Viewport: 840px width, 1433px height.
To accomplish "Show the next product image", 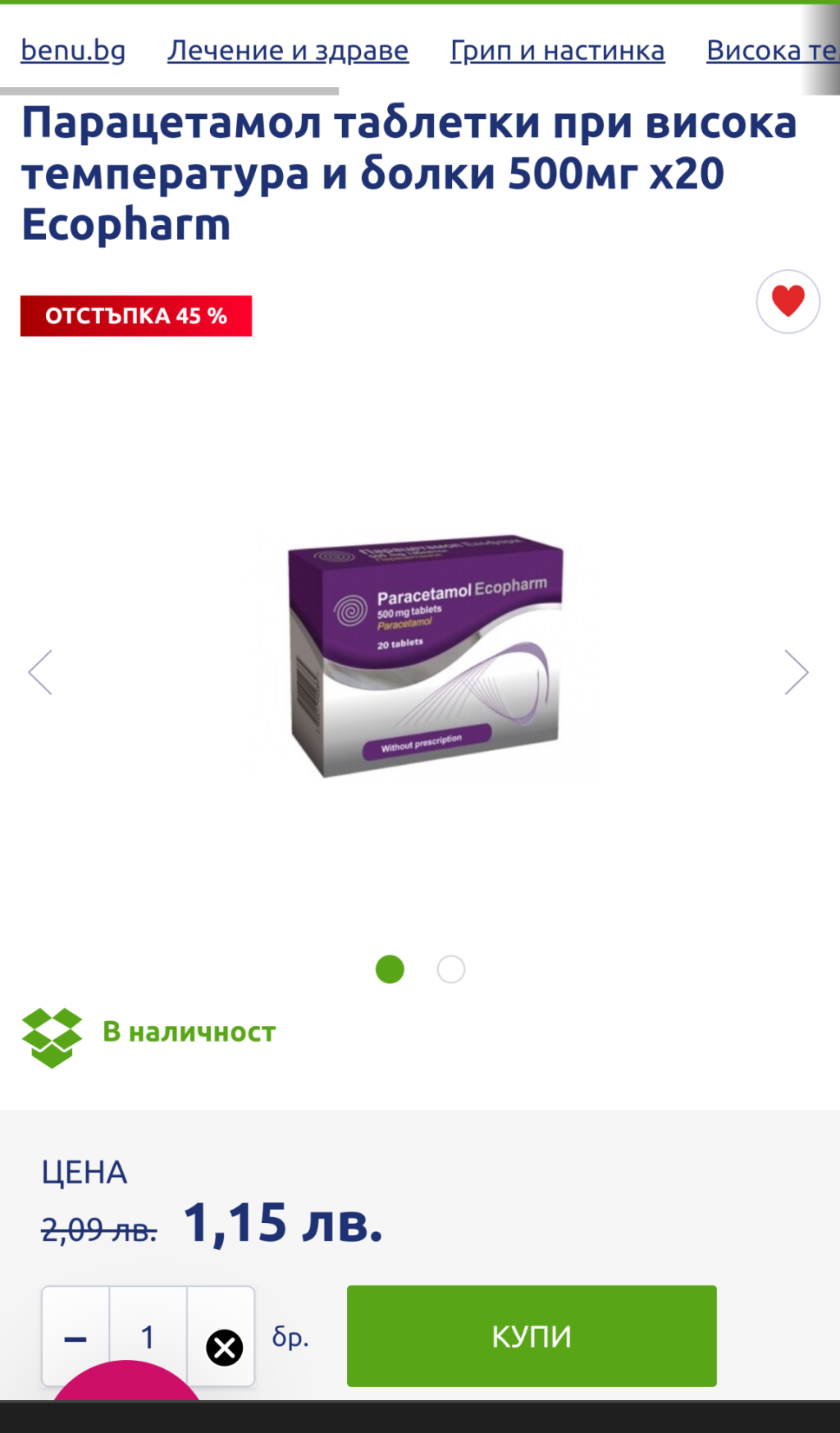I will point(797,672).
